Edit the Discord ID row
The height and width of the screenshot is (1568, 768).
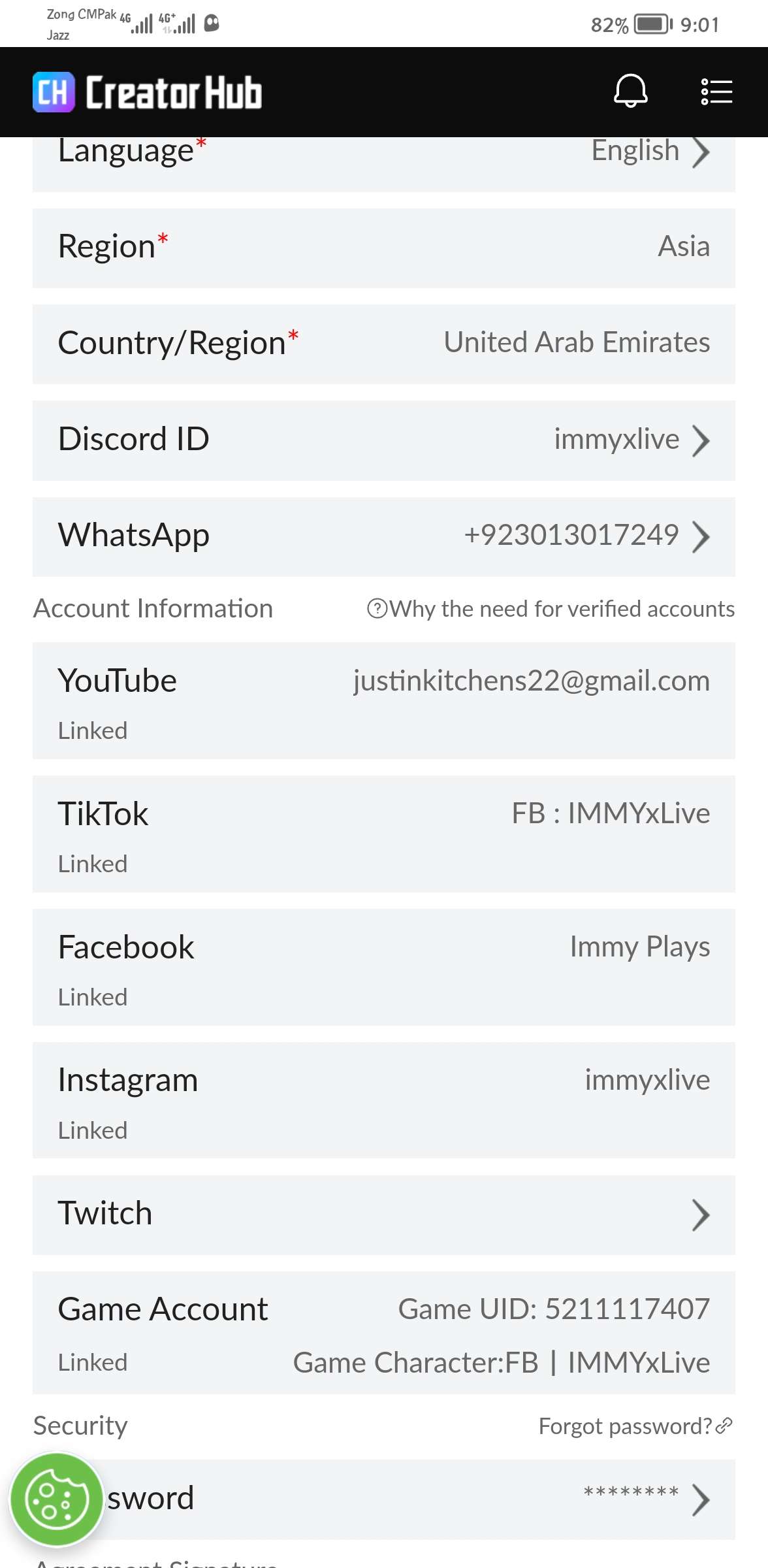coord(384,440)
